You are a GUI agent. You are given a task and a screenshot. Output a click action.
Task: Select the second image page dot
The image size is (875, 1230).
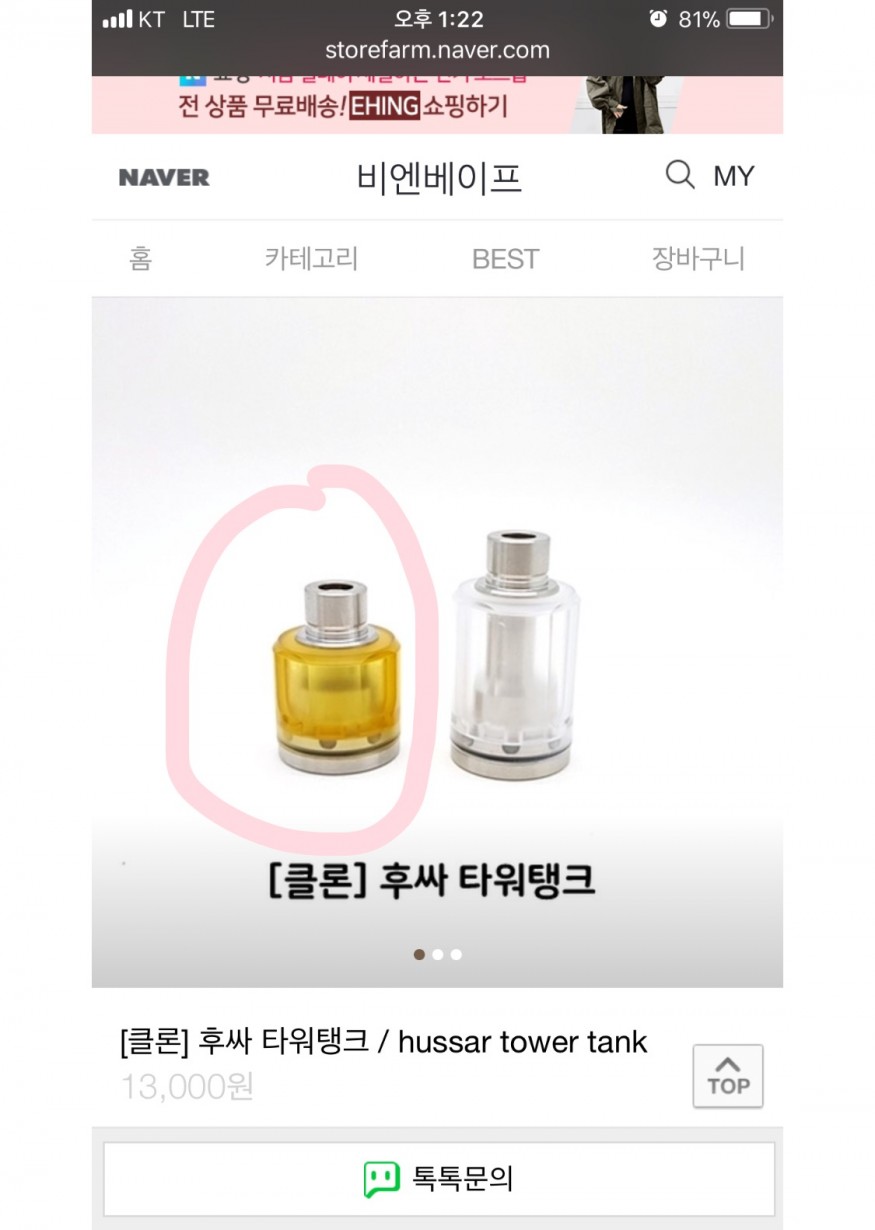pyautogui.click(x=438, y=954)
